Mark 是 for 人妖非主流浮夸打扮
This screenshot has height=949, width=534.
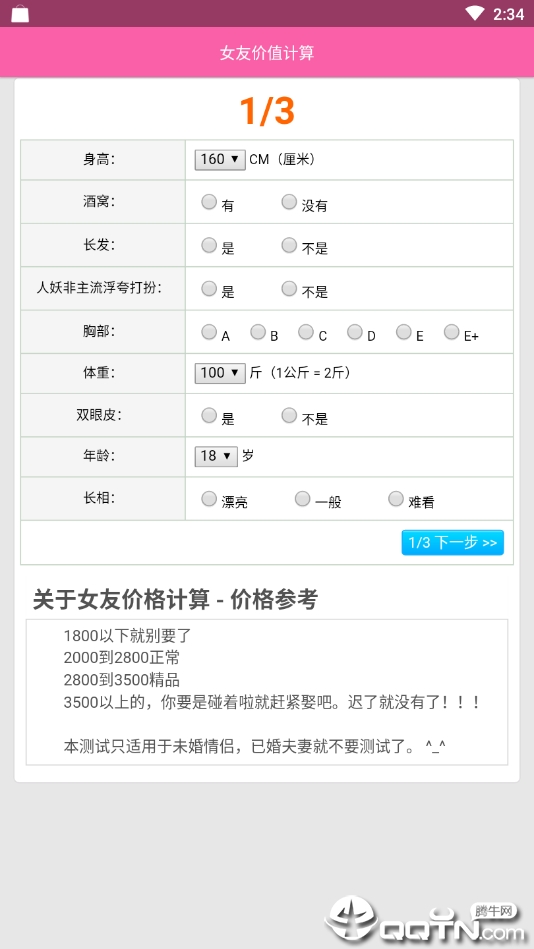pos(209,289)
